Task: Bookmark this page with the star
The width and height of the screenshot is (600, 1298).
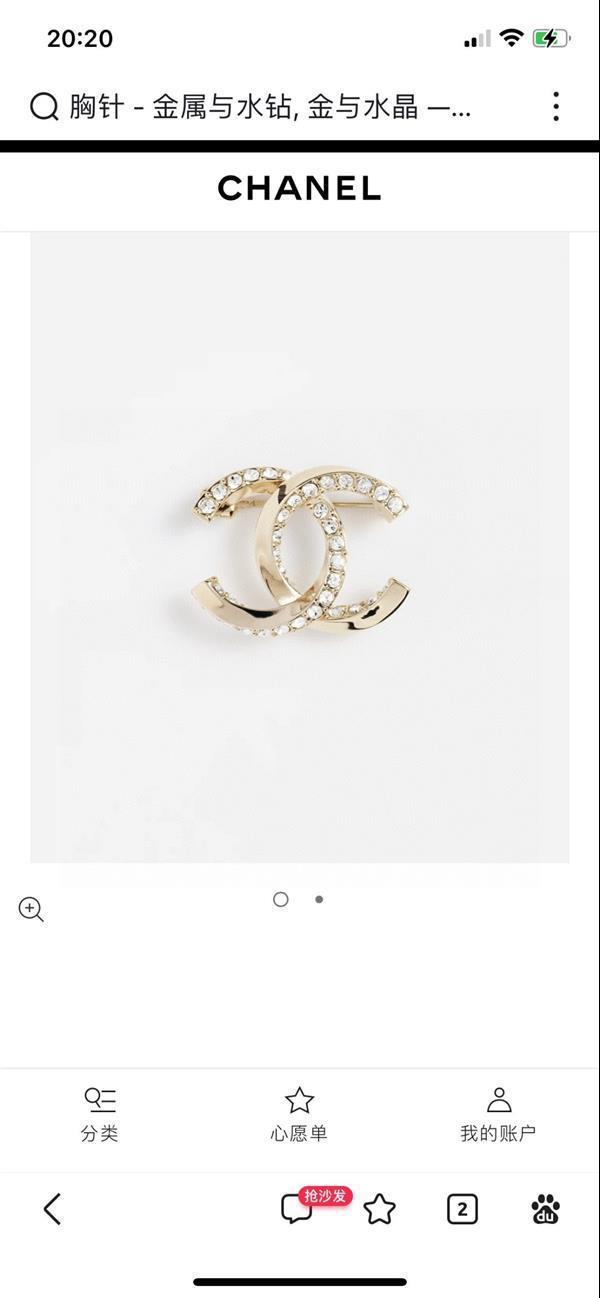Action: pyautogui.click(x=380, y=1209)
